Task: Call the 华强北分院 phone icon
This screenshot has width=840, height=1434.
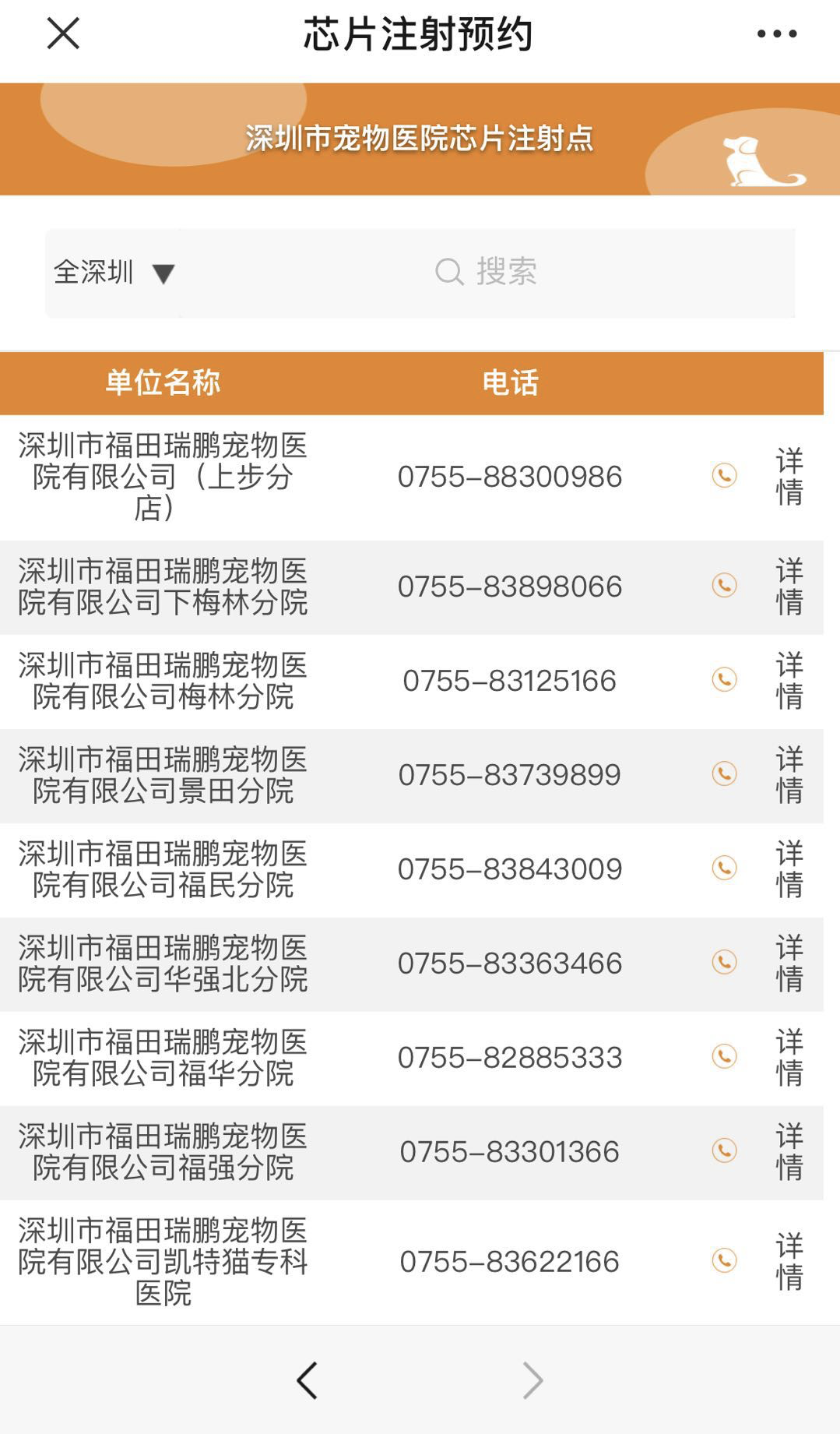Action: 724,962
